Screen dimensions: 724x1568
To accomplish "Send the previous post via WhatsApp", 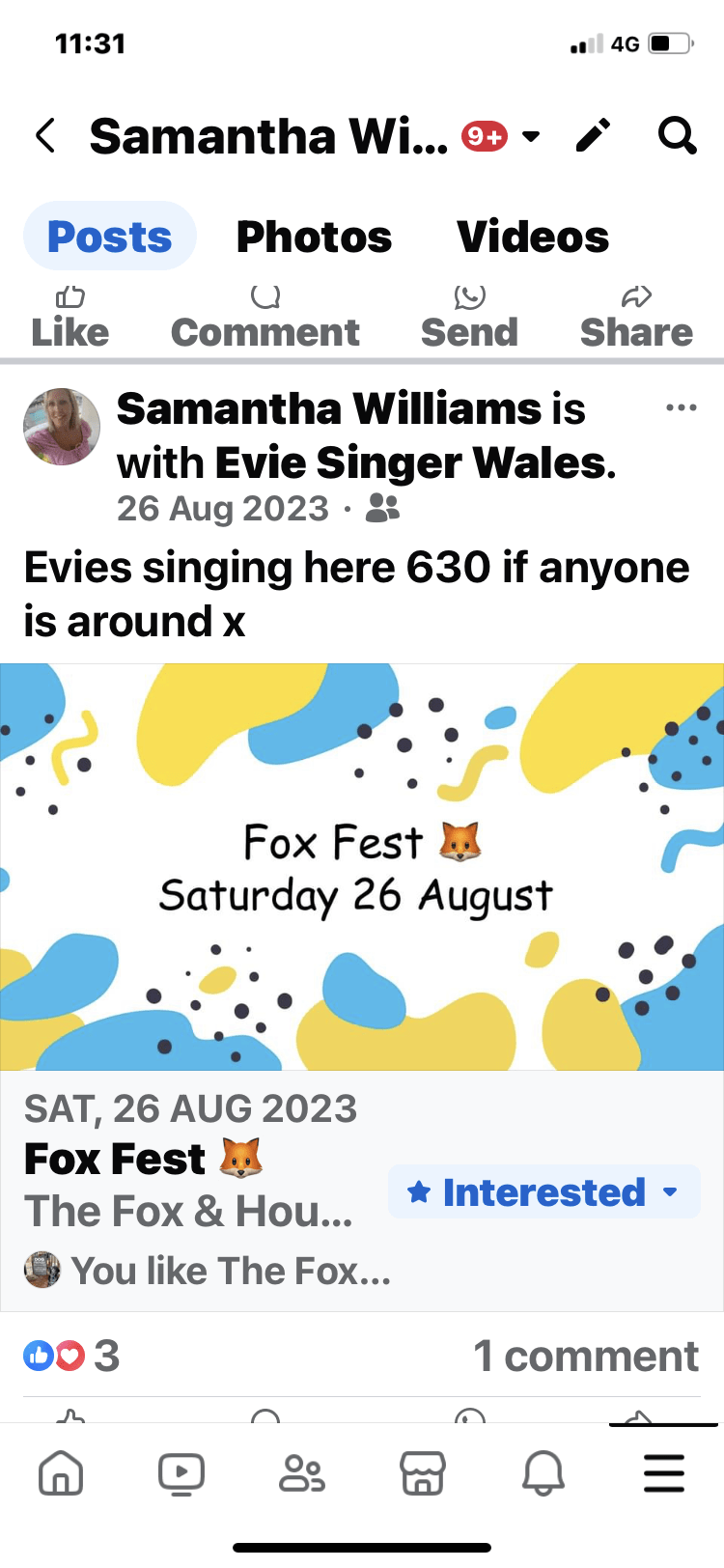I will point(469,319).
